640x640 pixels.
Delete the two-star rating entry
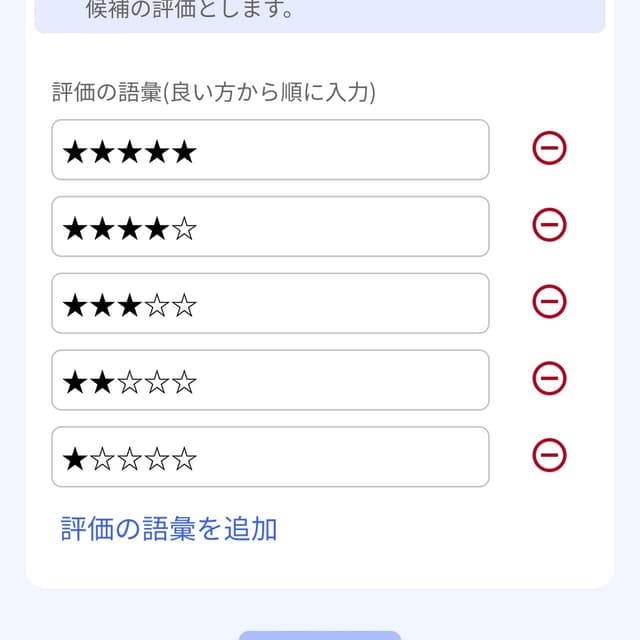coord(549,378)
